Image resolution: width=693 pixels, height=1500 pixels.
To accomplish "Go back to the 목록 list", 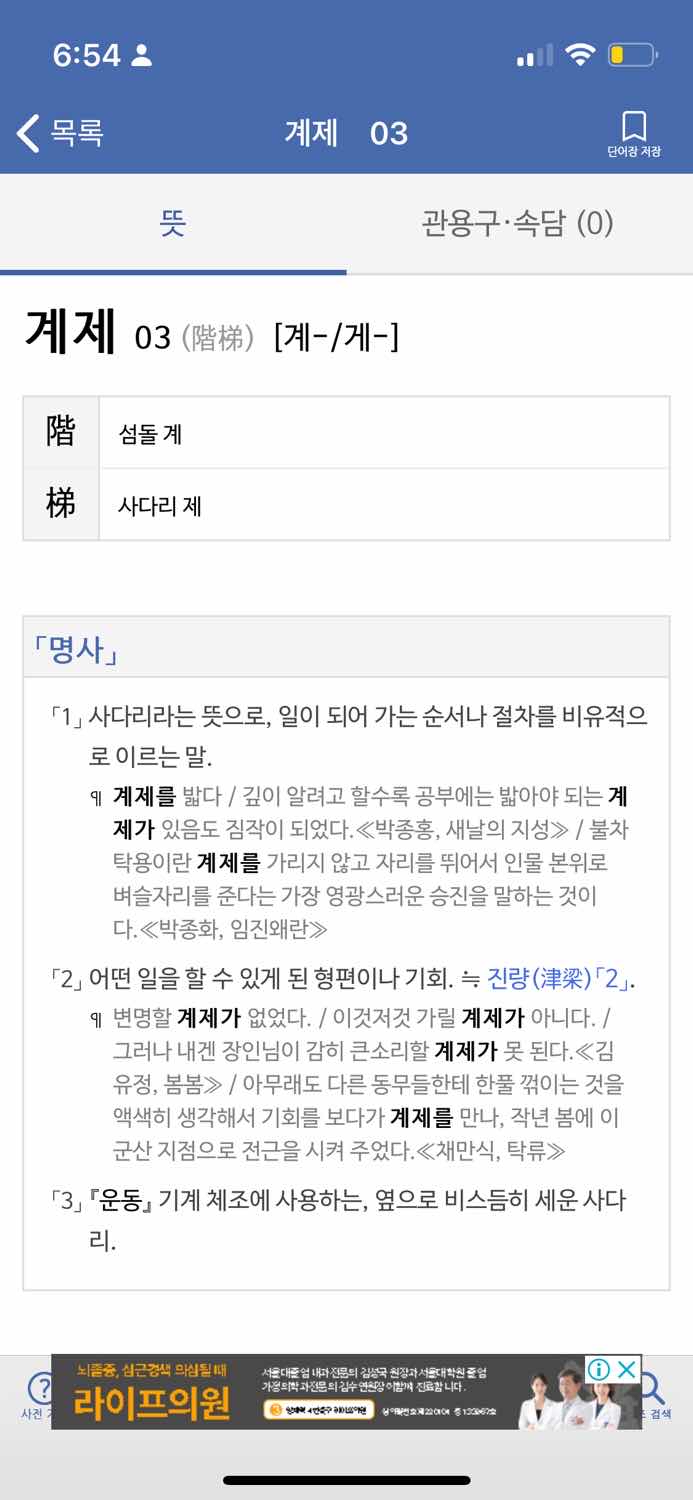I will tap(60, 133).
